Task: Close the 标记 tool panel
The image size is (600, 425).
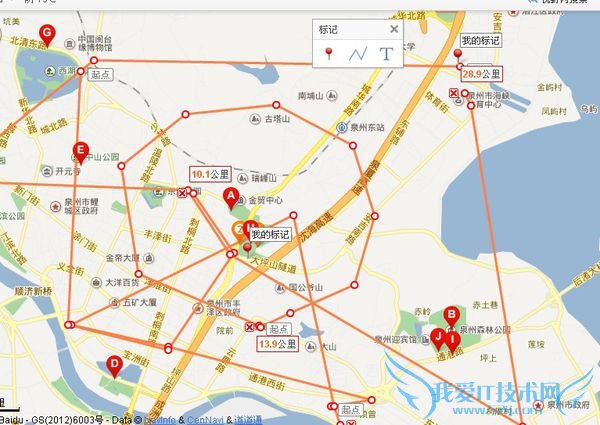Action: [393, 29]
